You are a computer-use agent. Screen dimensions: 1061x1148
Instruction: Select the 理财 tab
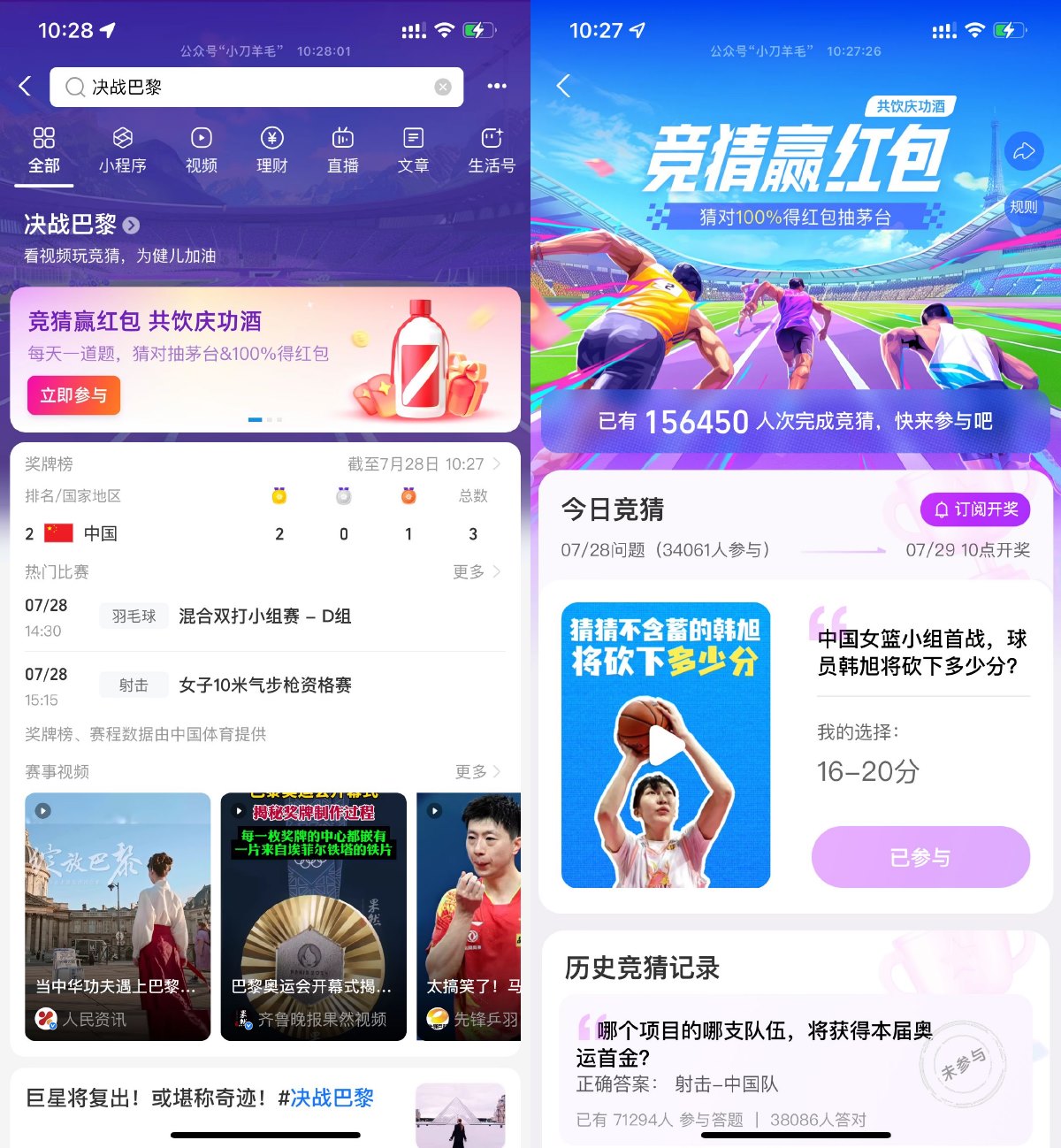(x=271, y=149)
